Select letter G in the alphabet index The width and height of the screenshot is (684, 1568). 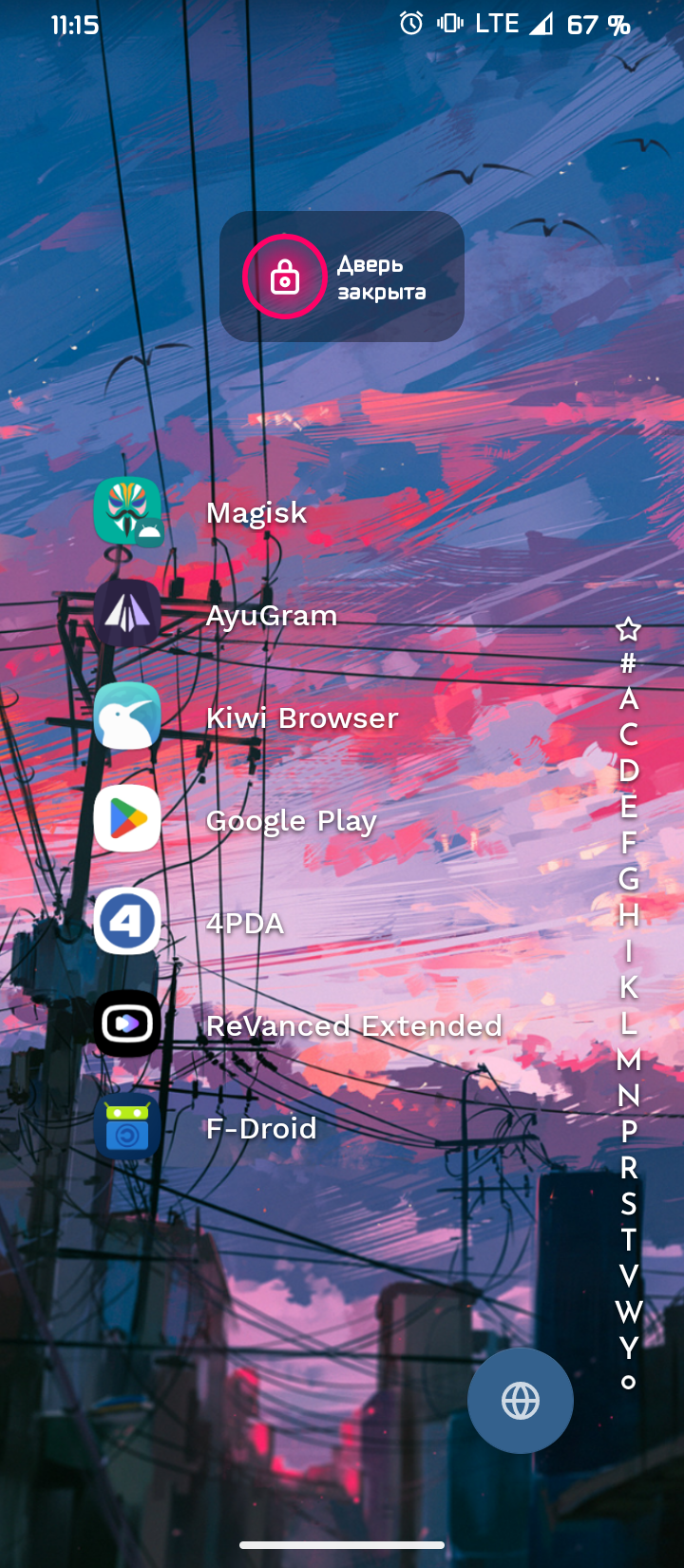coord(628,879)
